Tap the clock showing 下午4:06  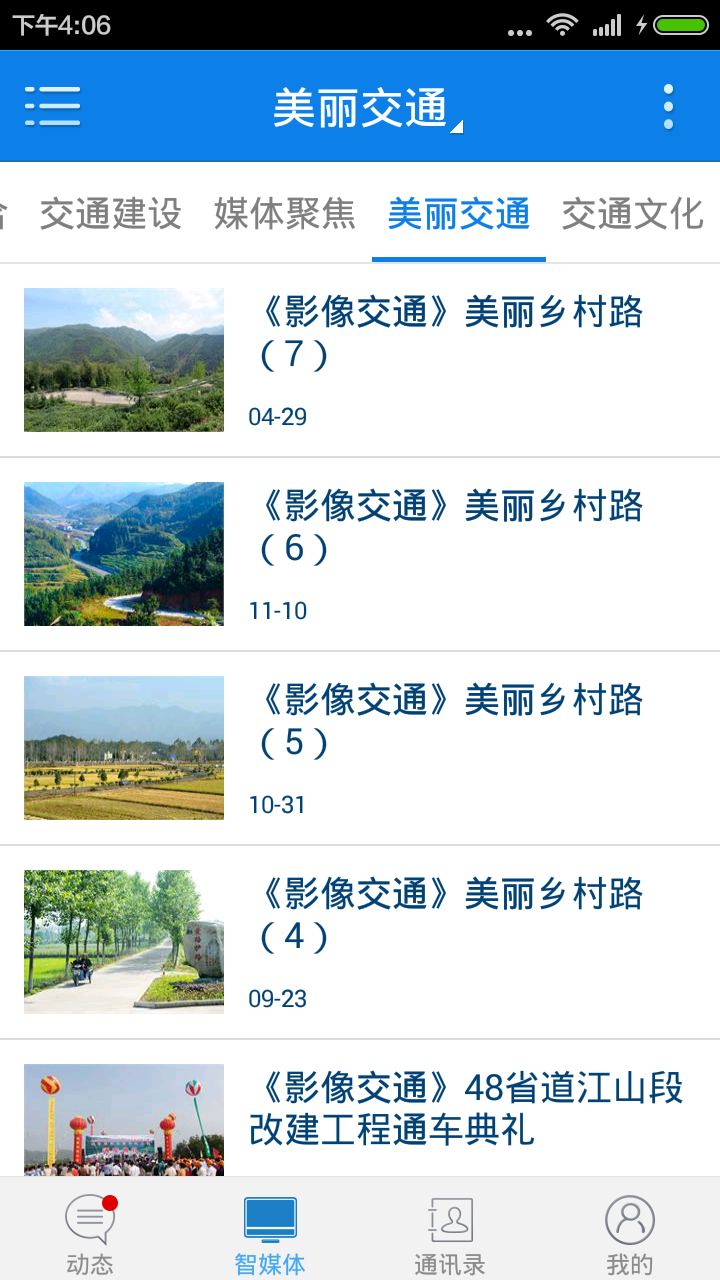(x=62, y=22)
